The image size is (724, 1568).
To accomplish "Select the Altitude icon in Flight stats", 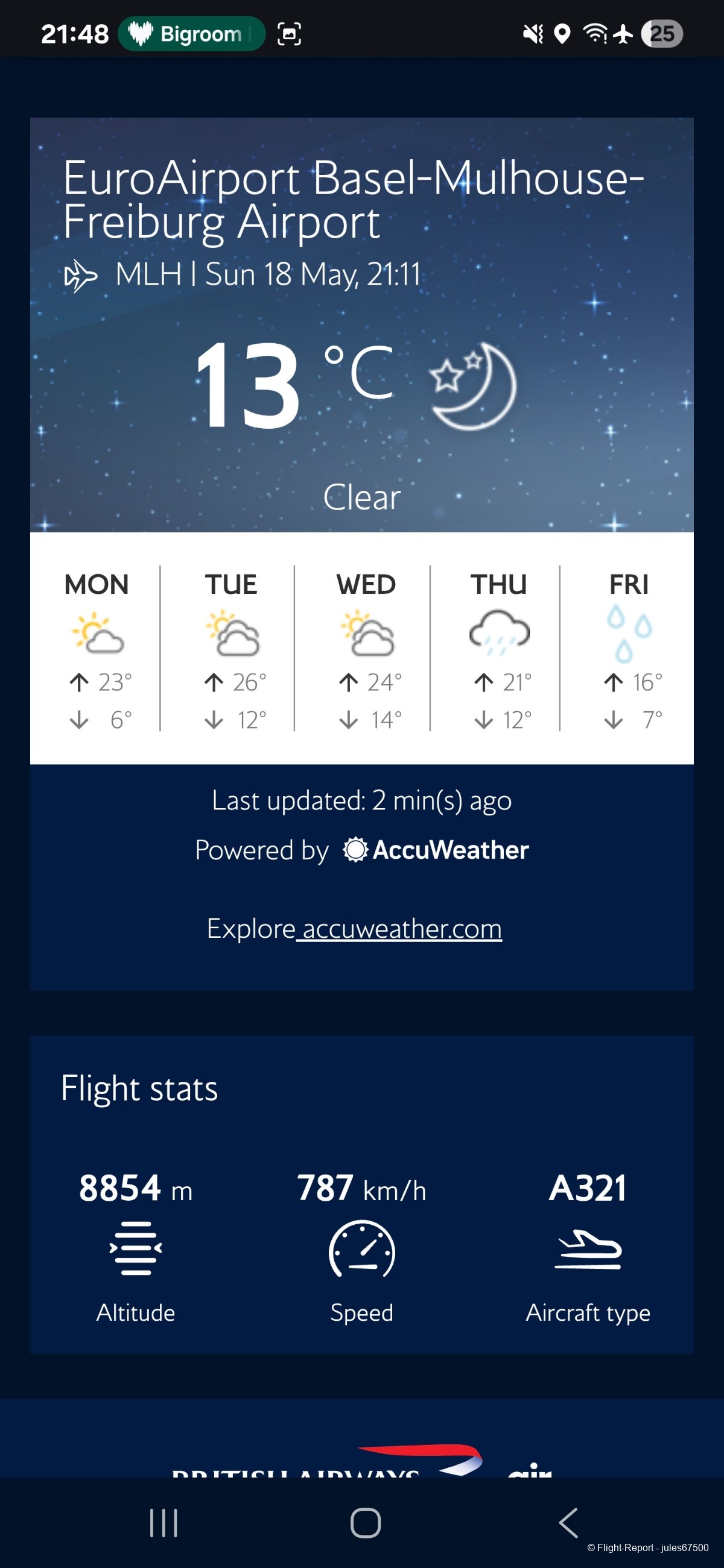I will coord(135,1249).
